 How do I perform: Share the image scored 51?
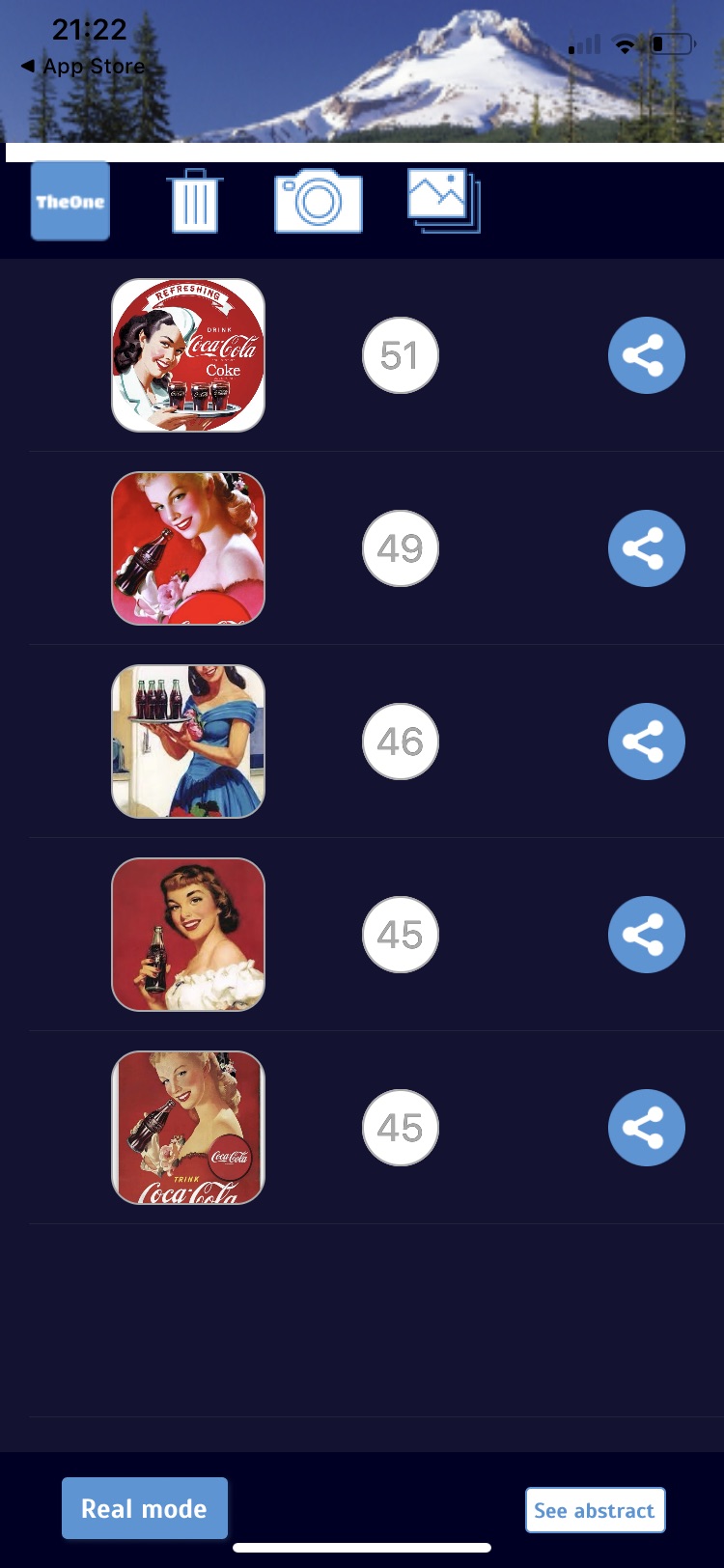pyautogui.click(x=647, y=355)
